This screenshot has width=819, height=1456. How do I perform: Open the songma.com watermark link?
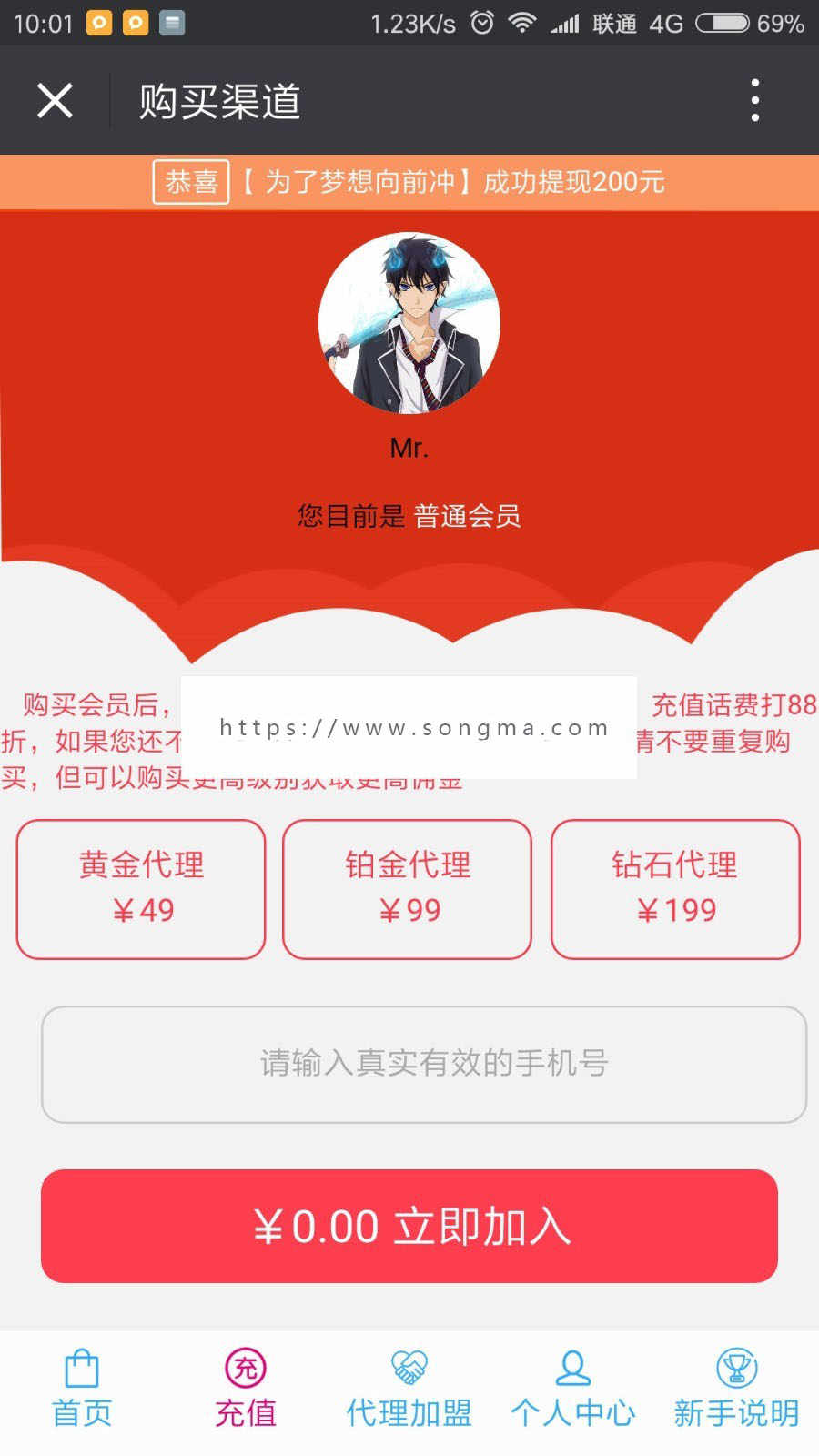point(412,727)
